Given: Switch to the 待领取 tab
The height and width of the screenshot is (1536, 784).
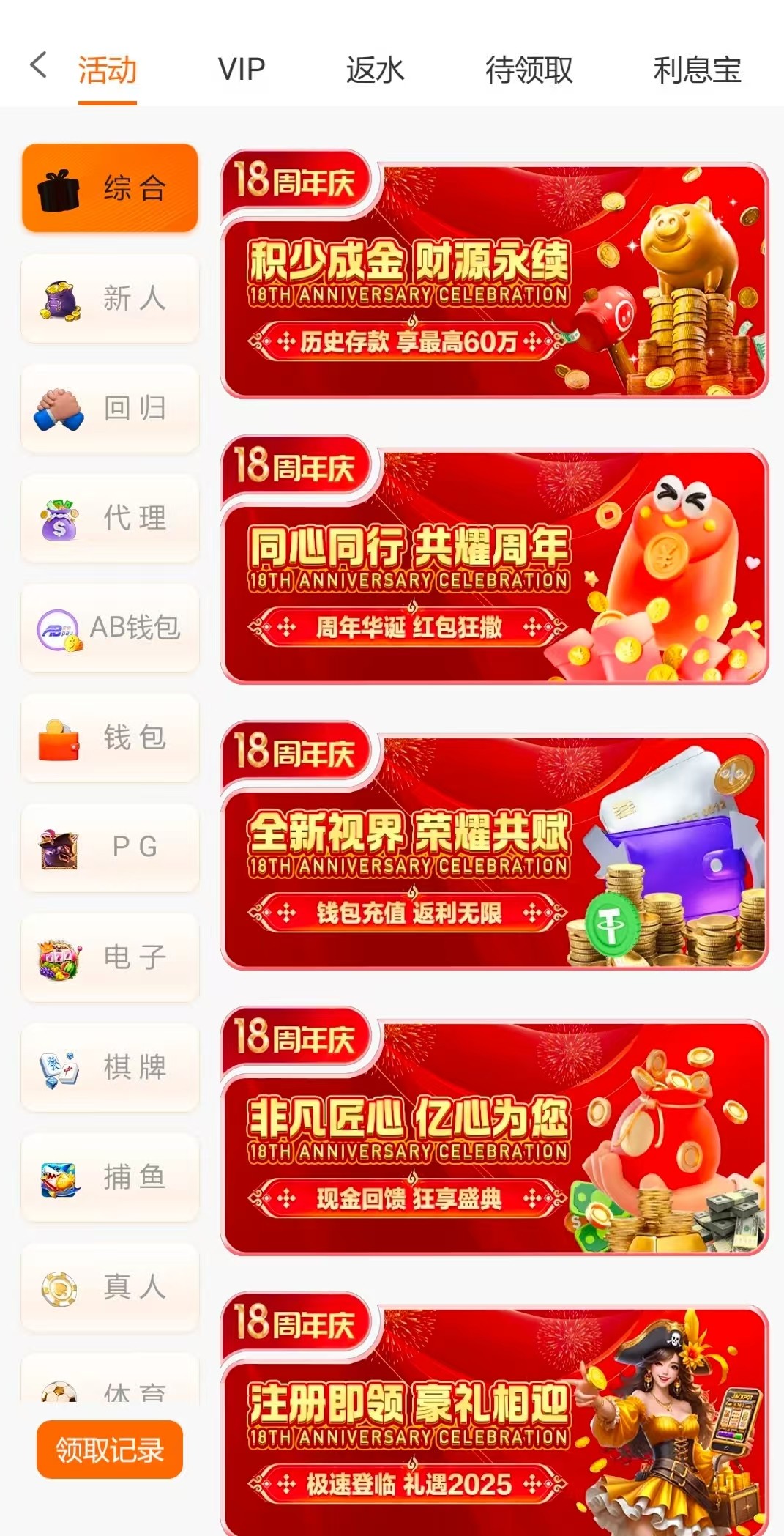Looking at the screenshot, I should 529,70.
